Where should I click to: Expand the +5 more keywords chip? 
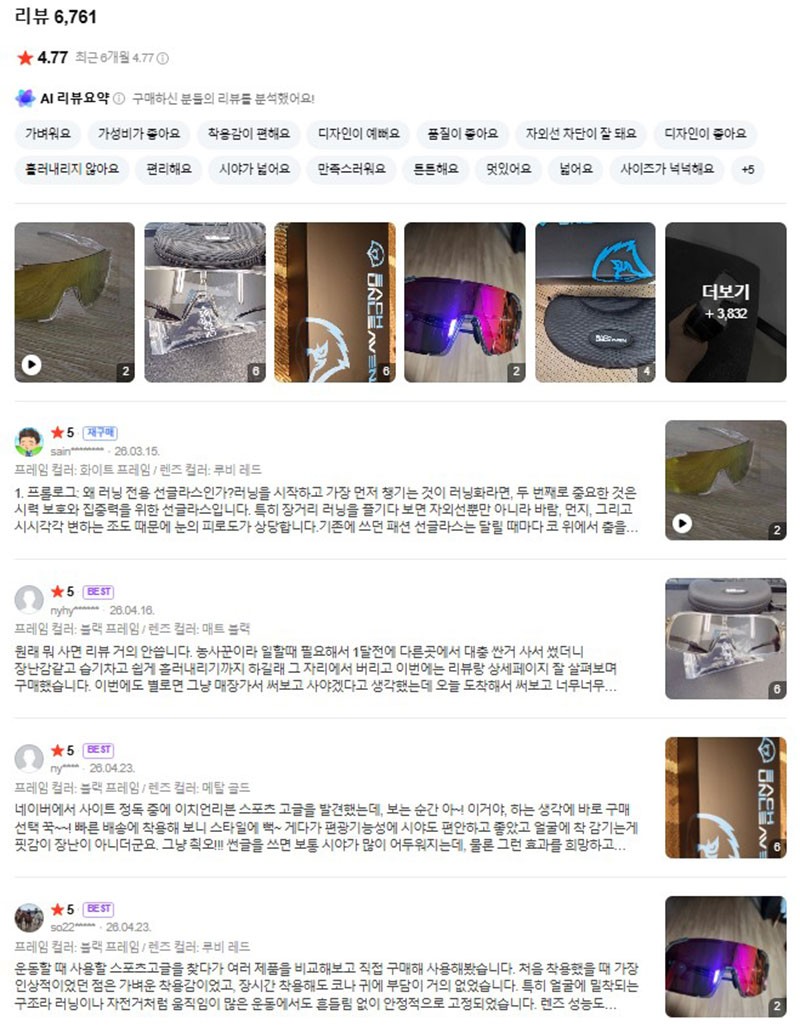[747, 169]
